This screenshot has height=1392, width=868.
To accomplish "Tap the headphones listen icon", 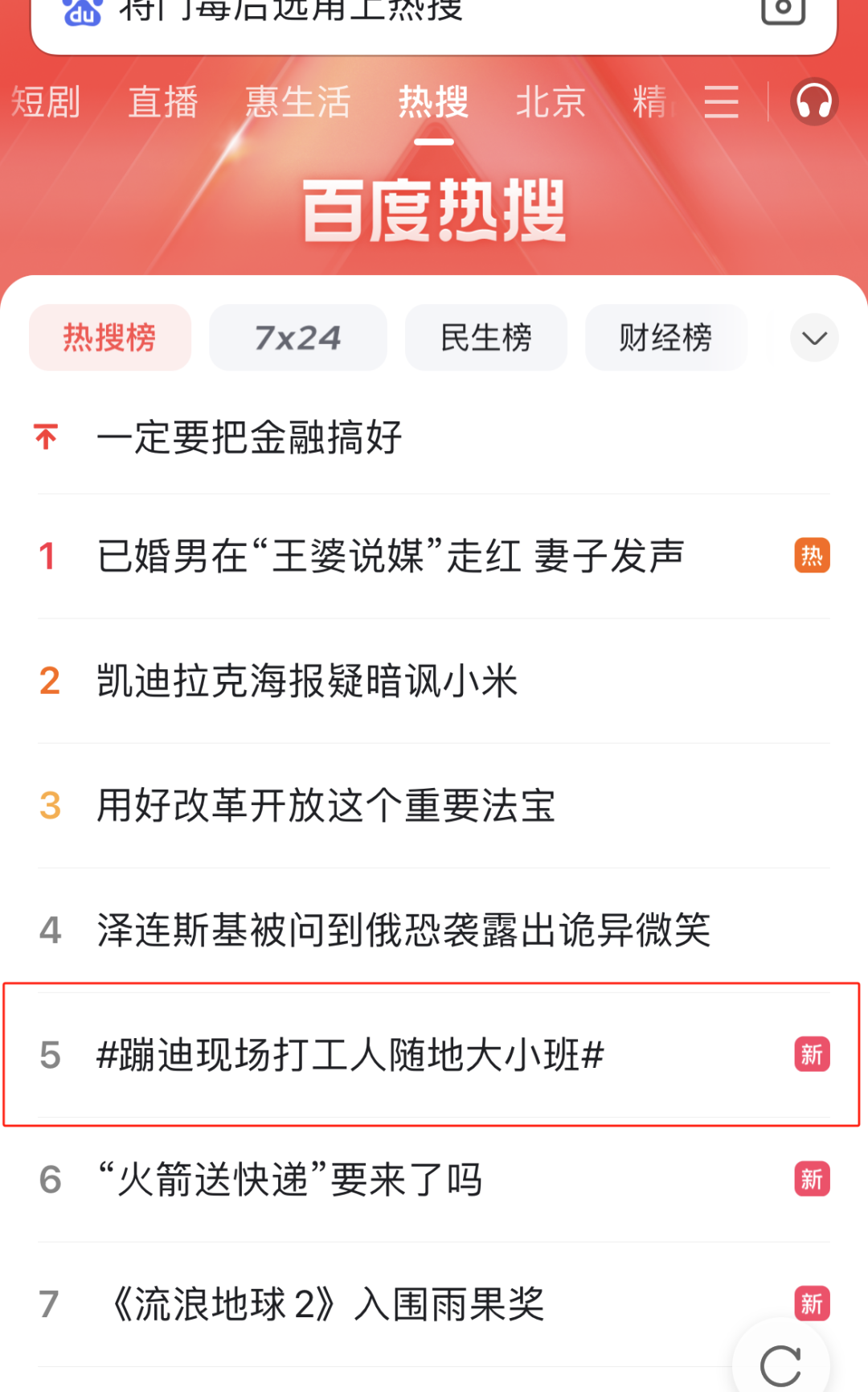I will pos(814,102).
